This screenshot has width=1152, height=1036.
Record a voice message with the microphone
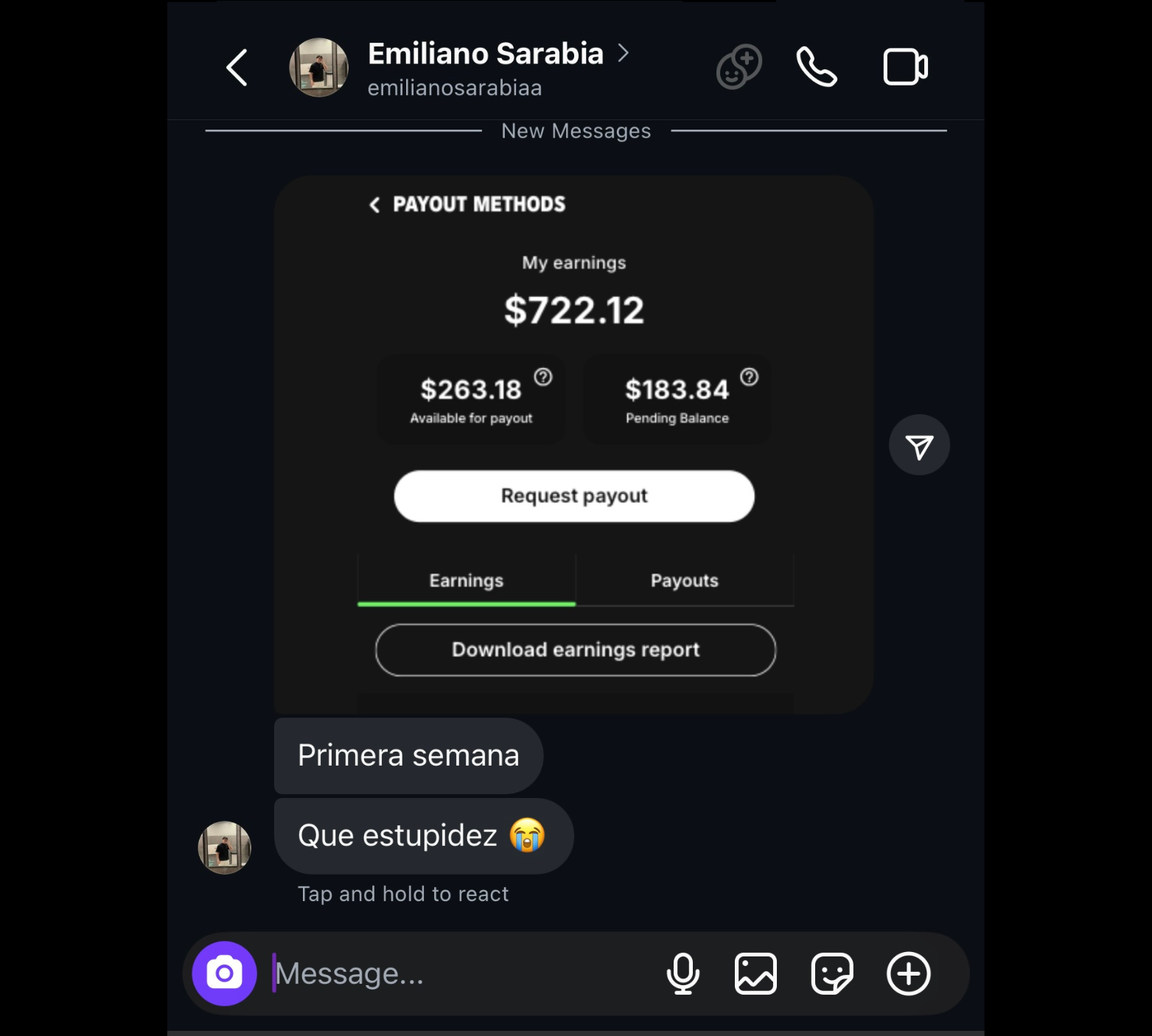pyautogui.click(x=683, y=973)
